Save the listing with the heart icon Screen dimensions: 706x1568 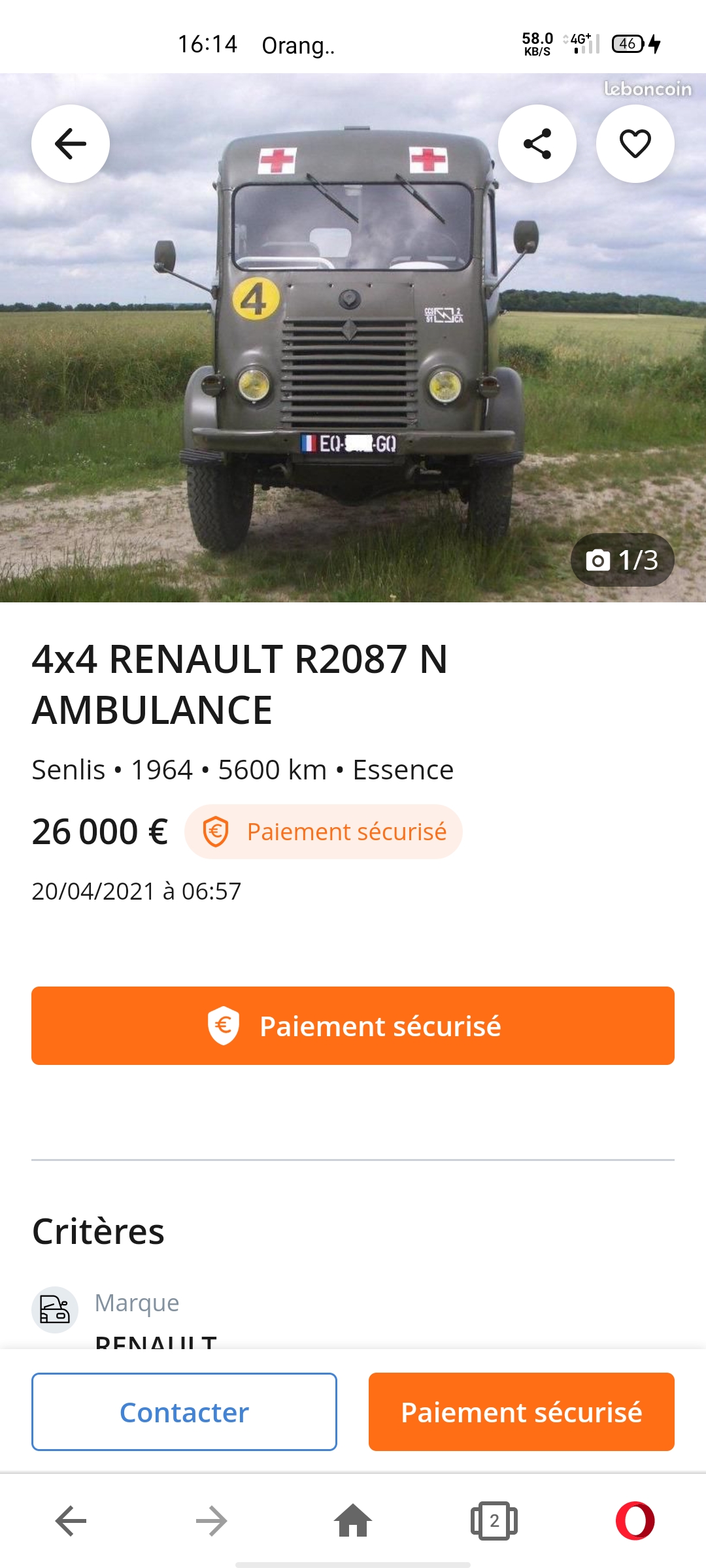[635, 144]
